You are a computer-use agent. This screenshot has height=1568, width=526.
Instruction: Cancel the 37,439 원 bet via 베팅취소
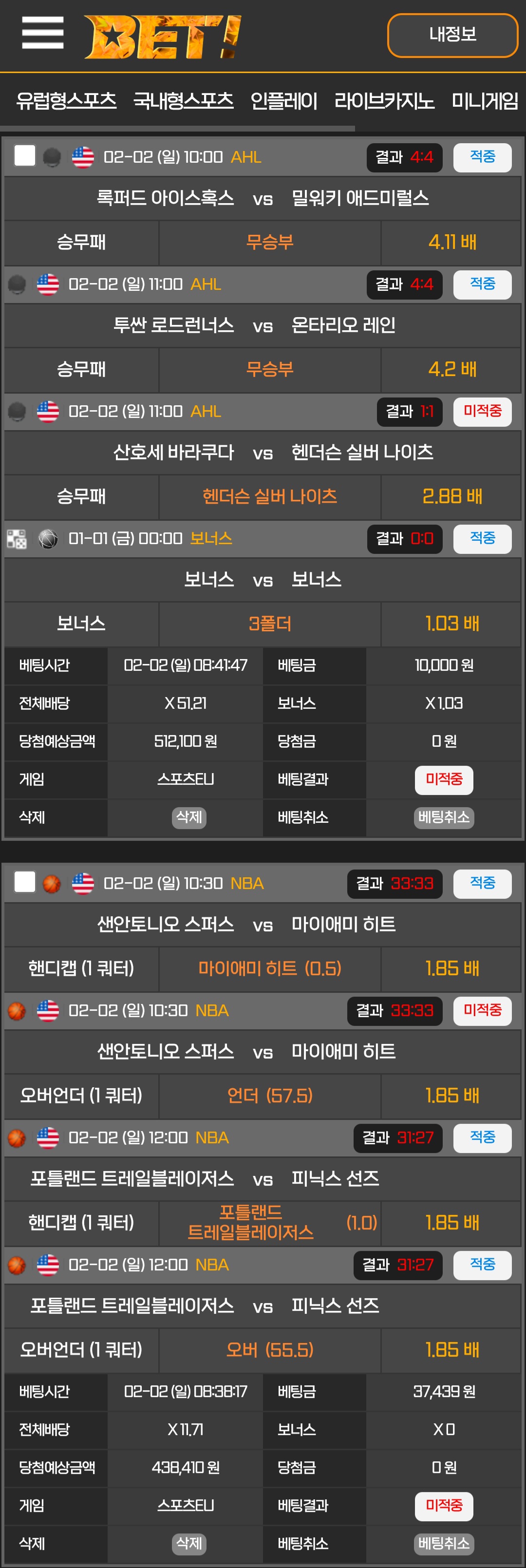pos(444,1543)
